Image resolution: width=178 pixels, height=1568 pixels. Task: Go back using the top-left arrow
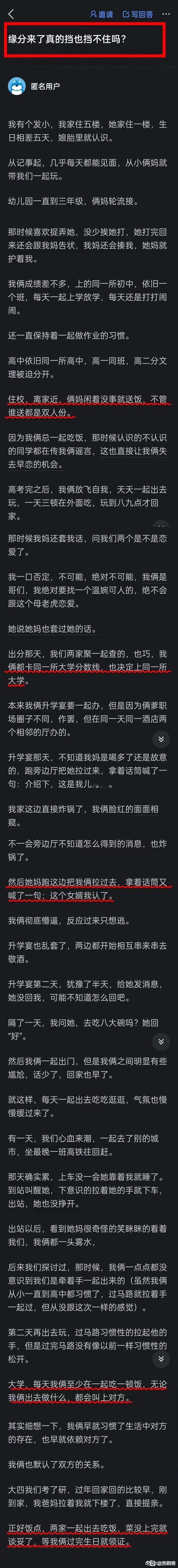(x=11, y=14)
